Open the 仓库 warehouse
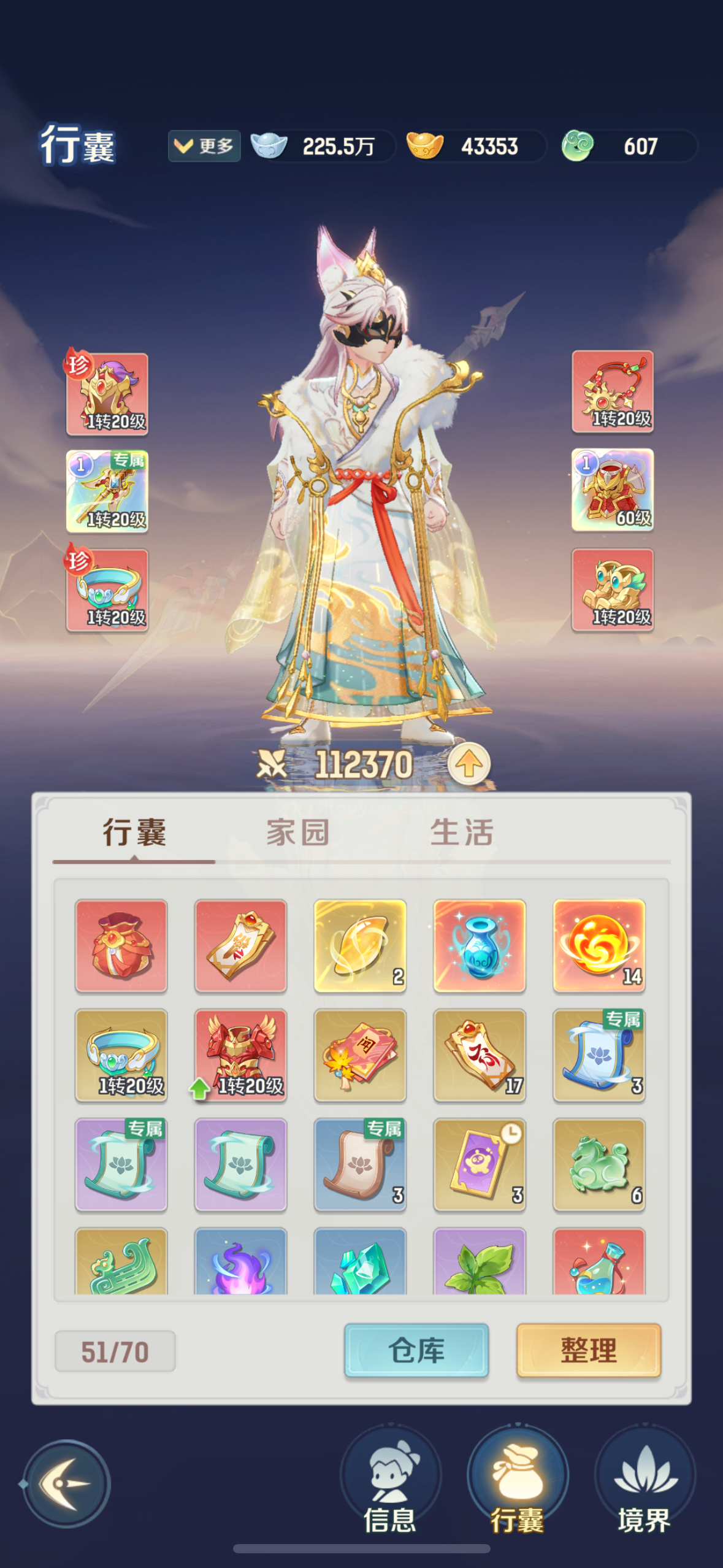723x1568 pixels. point(416,1350)
